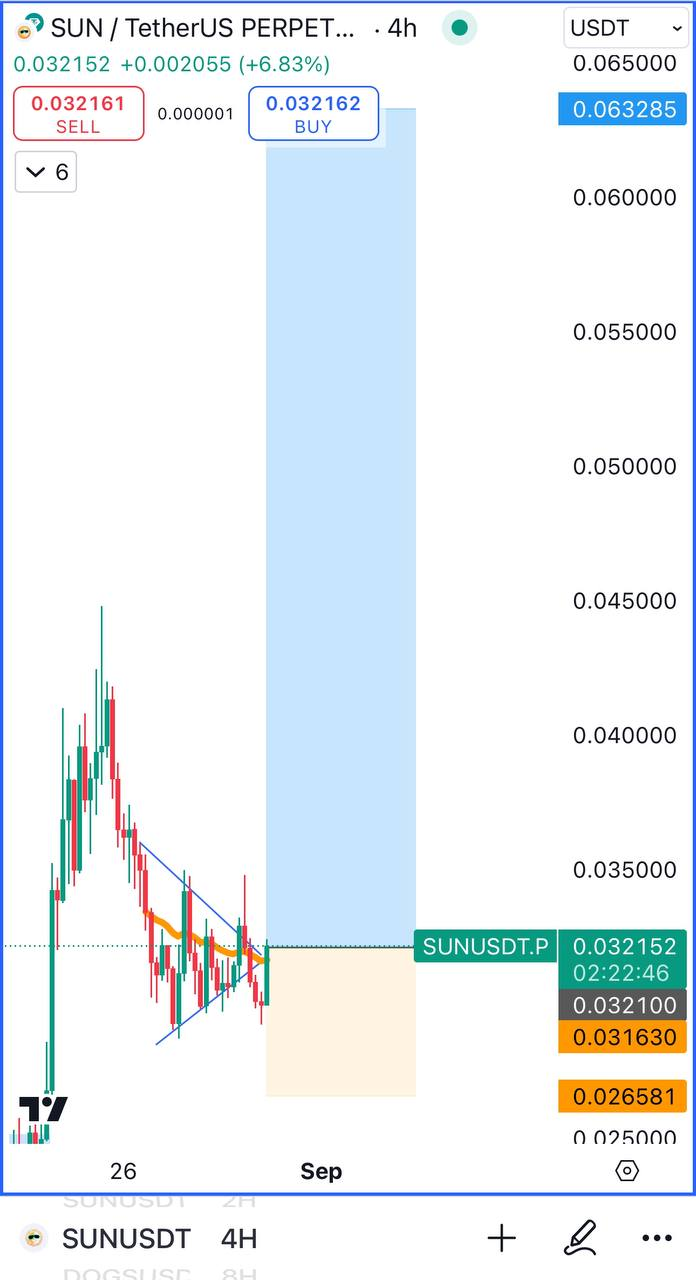Tap the BUY button at 0.032162

313,113
